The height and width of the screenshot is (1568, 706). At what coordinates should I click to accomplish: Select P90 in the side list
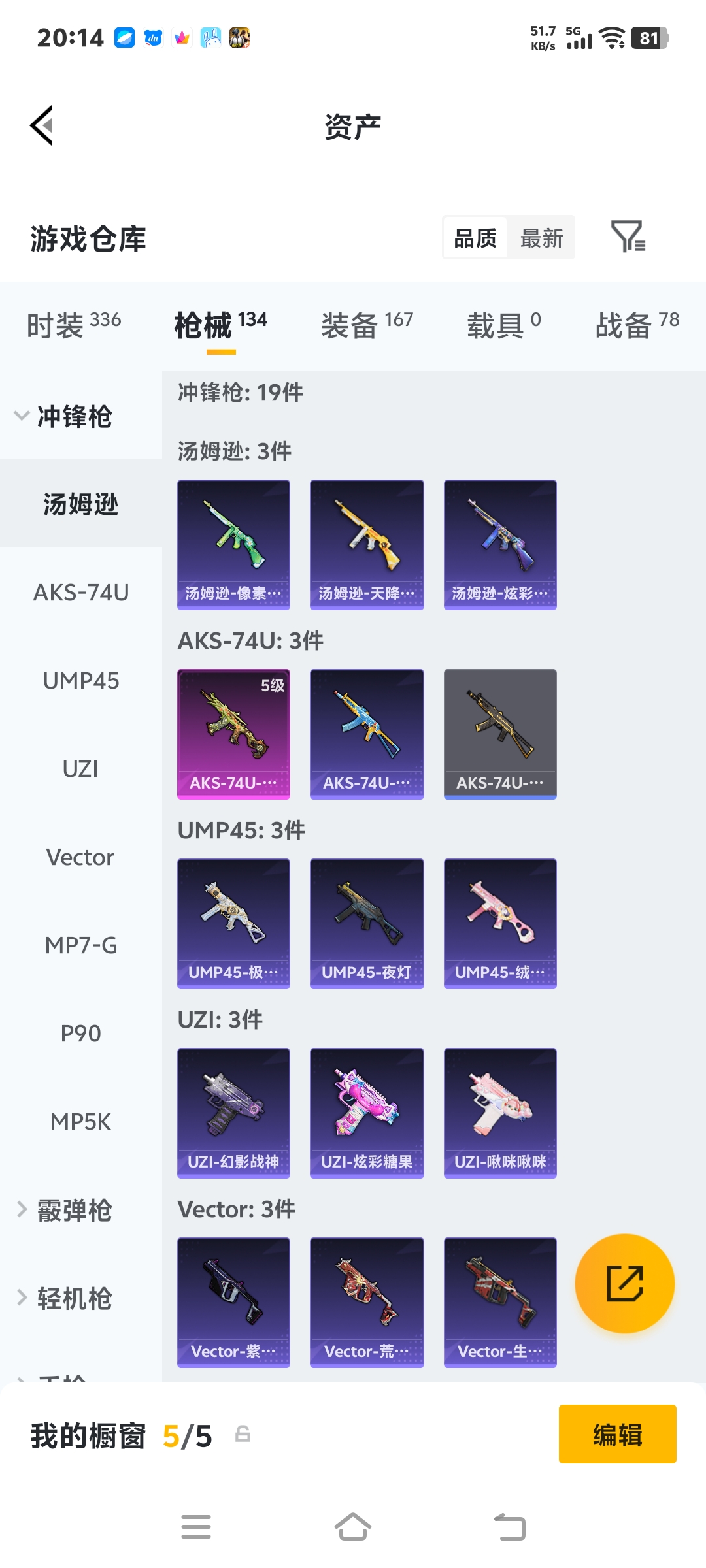[x=81, y=1034]
